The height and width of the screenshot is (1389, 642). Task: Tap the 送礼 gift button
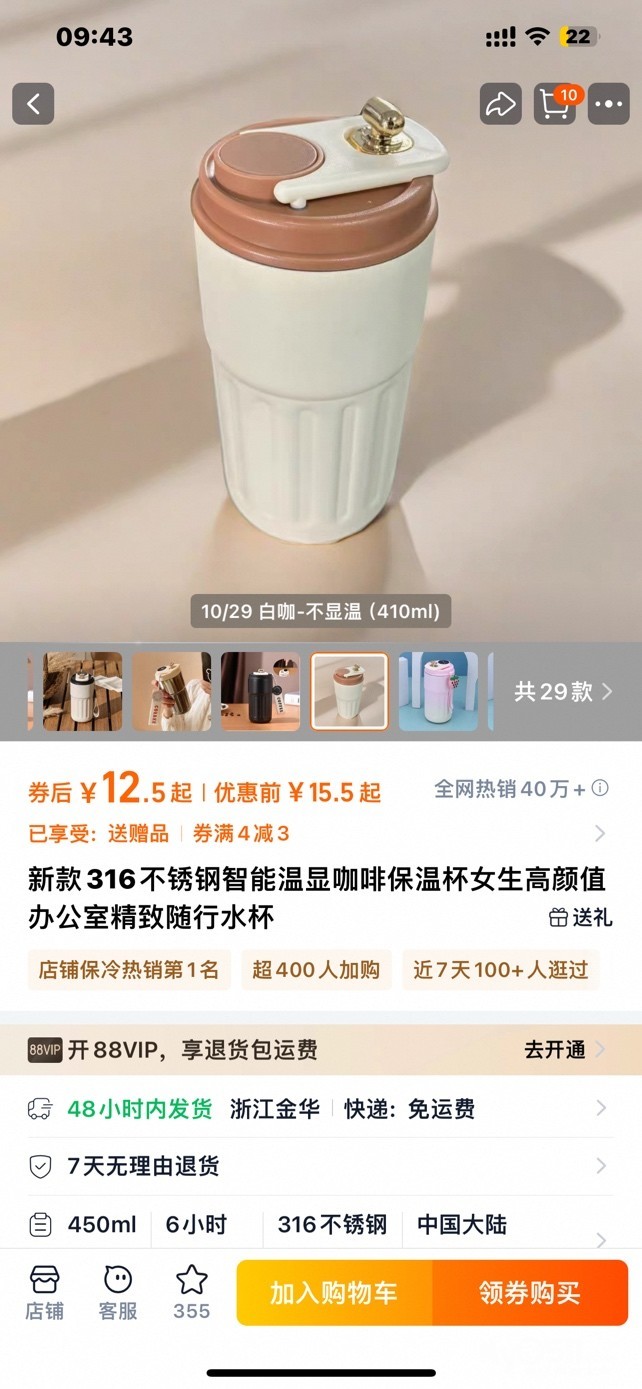[580, 917]
